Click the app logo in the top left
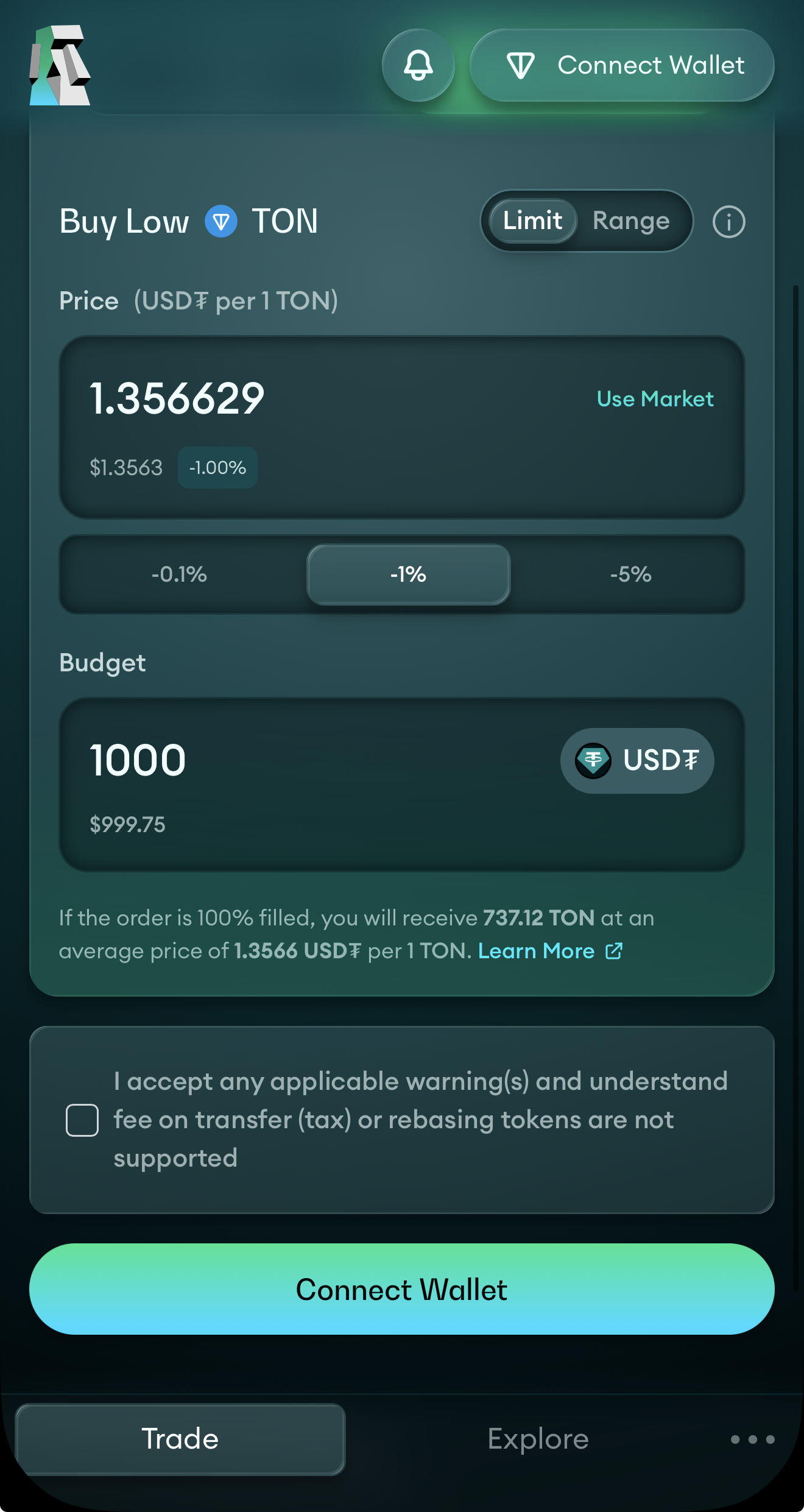The width and height of the screenshot is (804, 1512). pos(59,65)
